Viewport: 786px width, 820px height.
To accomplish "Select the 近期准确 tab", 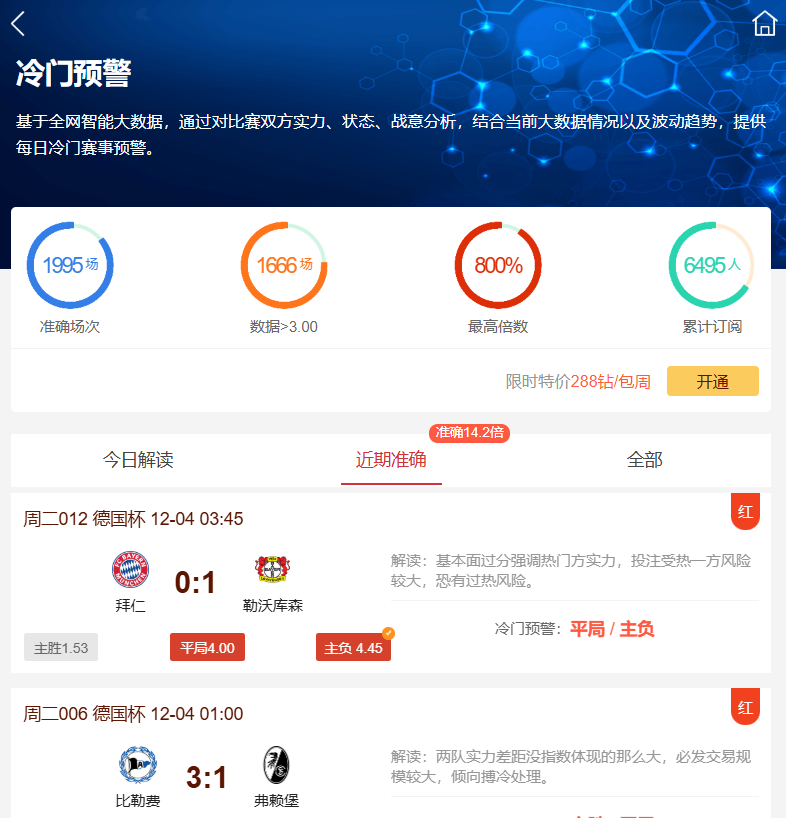I will (391, 460).
